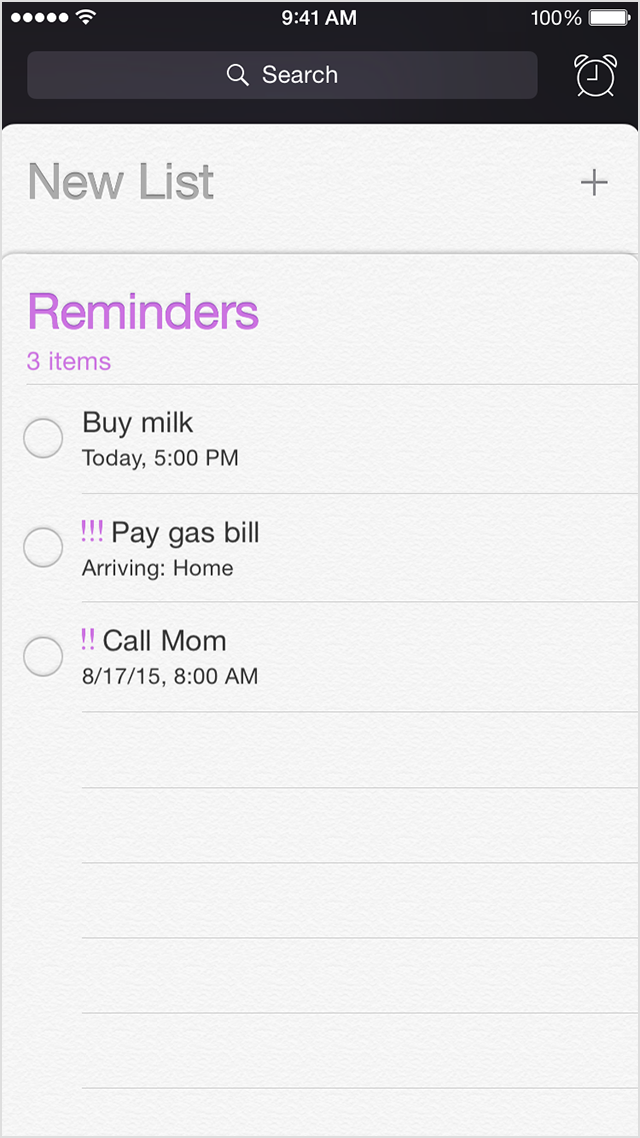Tap the first empty line to add a reminder

pyautogui.click(x=359, y=750)
